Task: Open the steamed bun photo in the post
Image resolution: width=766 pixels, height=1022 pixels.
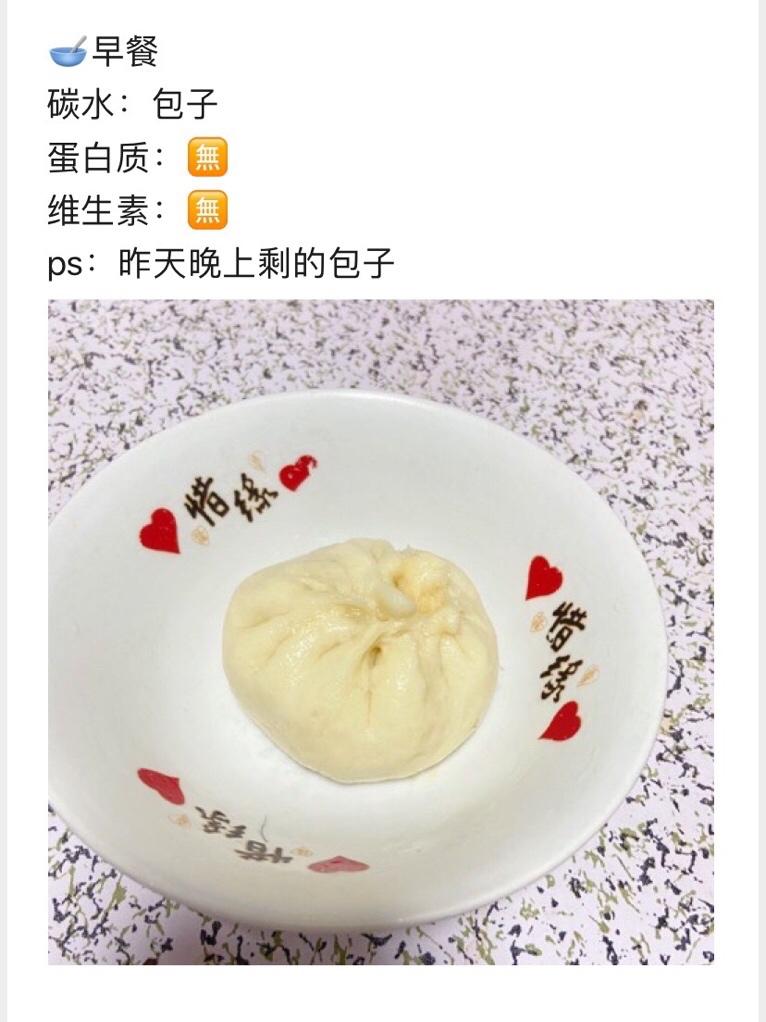Action: pyautogui.click(x=381, y=632)
